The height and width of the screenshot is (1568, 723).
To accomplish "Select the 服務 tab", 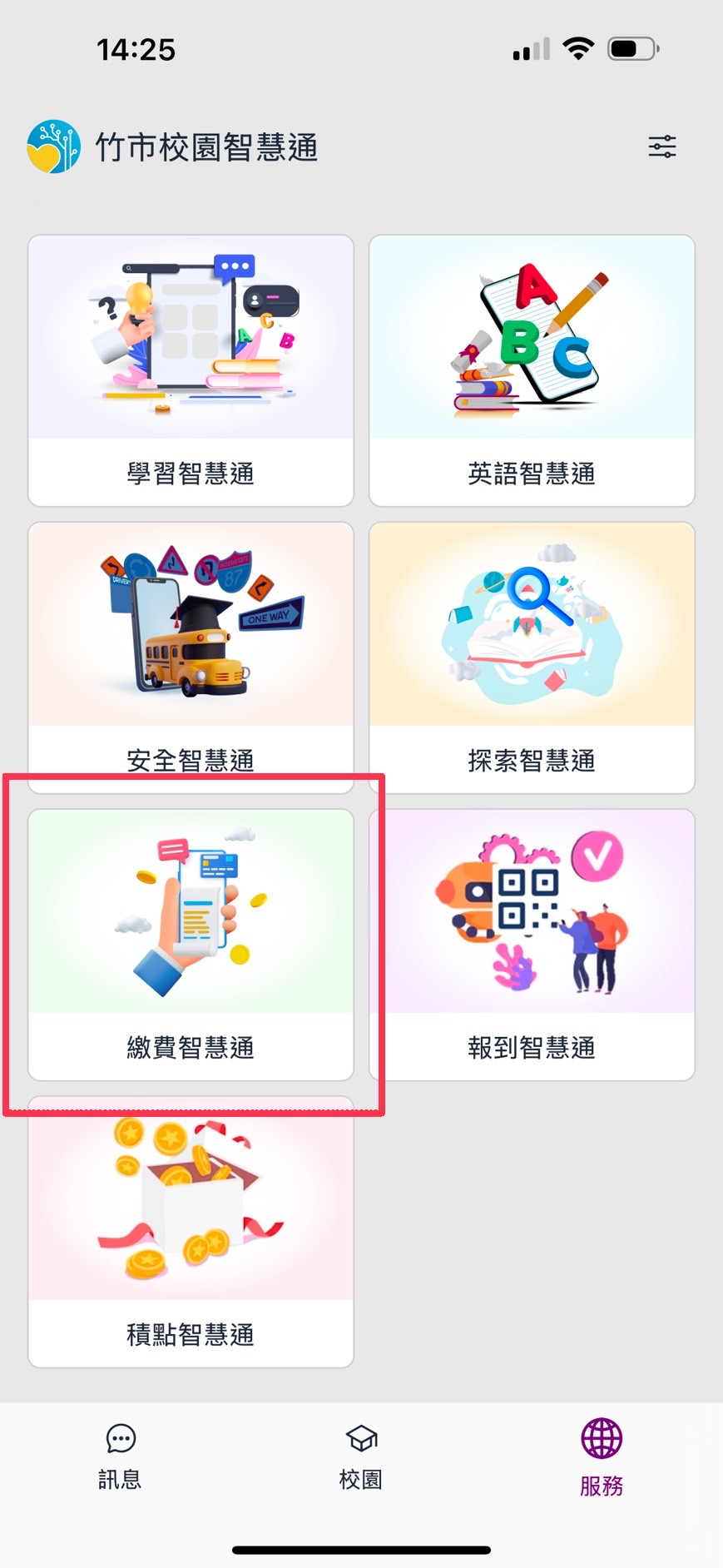I will tap(602, 1456).
